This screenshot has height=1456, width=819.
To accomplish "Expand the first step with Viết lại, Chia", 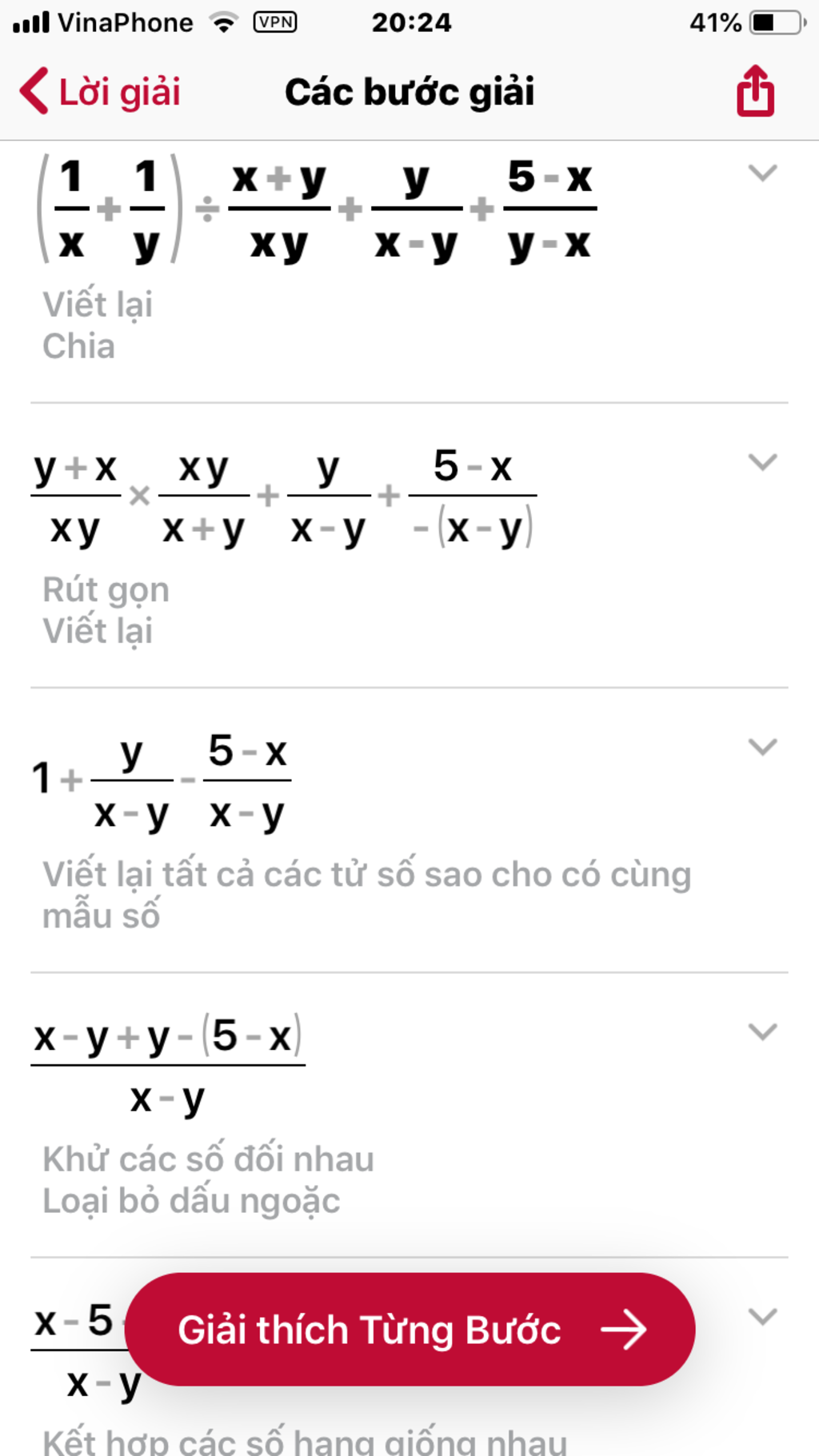I will coord(762,173).
